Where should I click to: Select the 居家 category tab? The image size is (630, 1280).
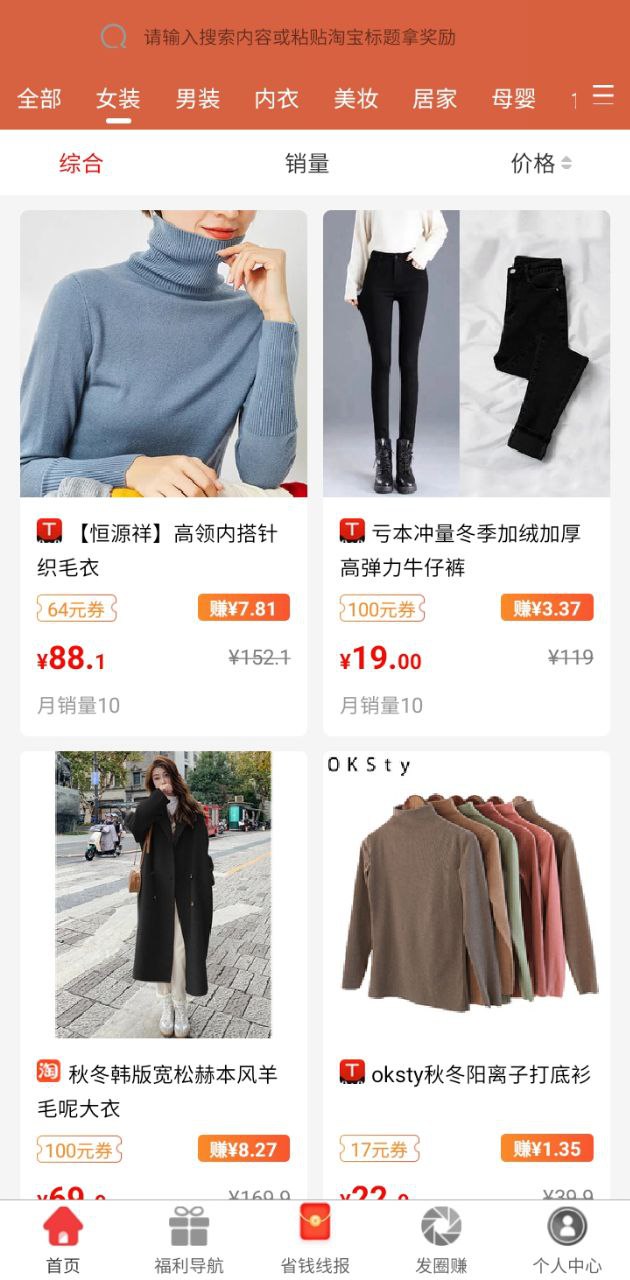coord(434,99)
